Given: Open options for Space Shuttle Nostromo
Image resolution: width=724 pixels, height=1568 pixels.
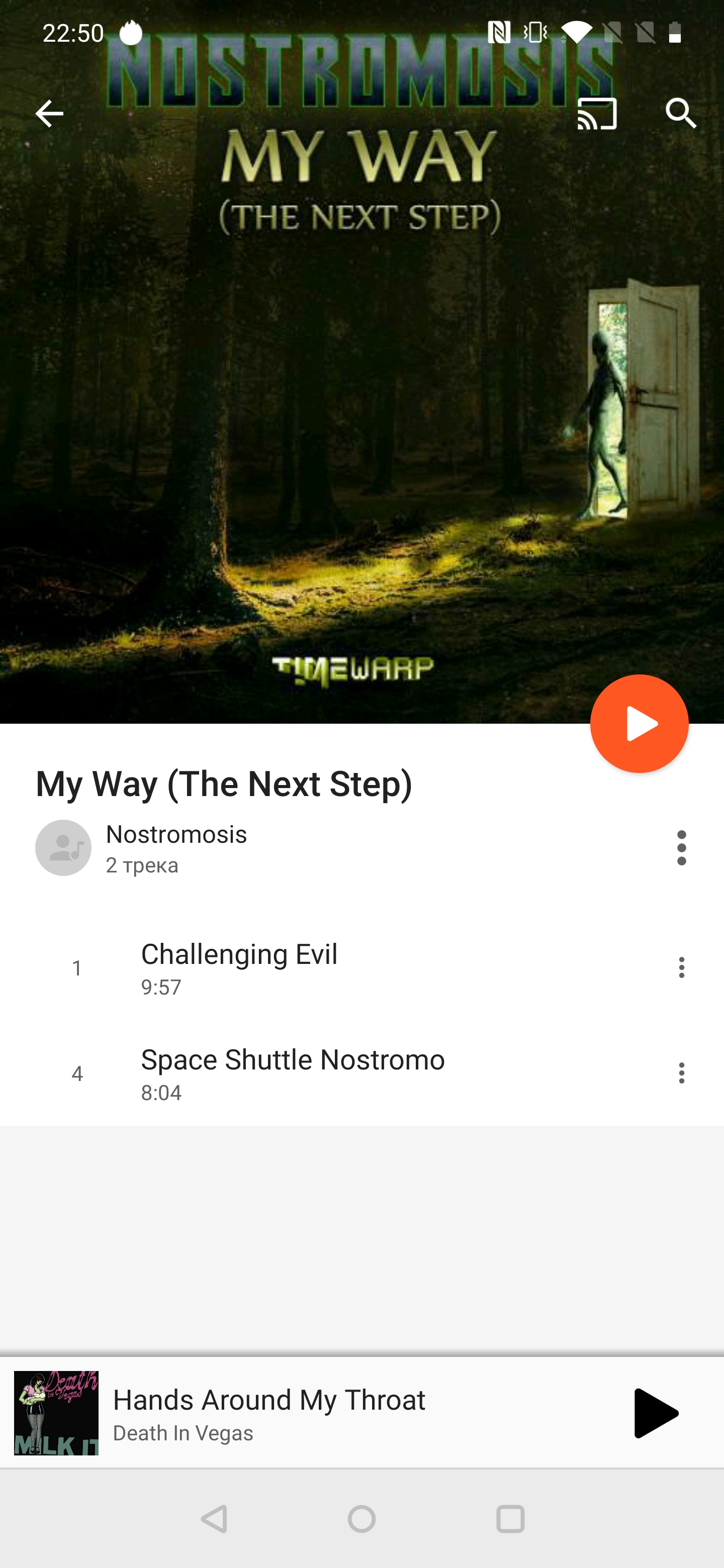Looking at the screenshot, I should pyautogui.click(x=681, y=1072).
